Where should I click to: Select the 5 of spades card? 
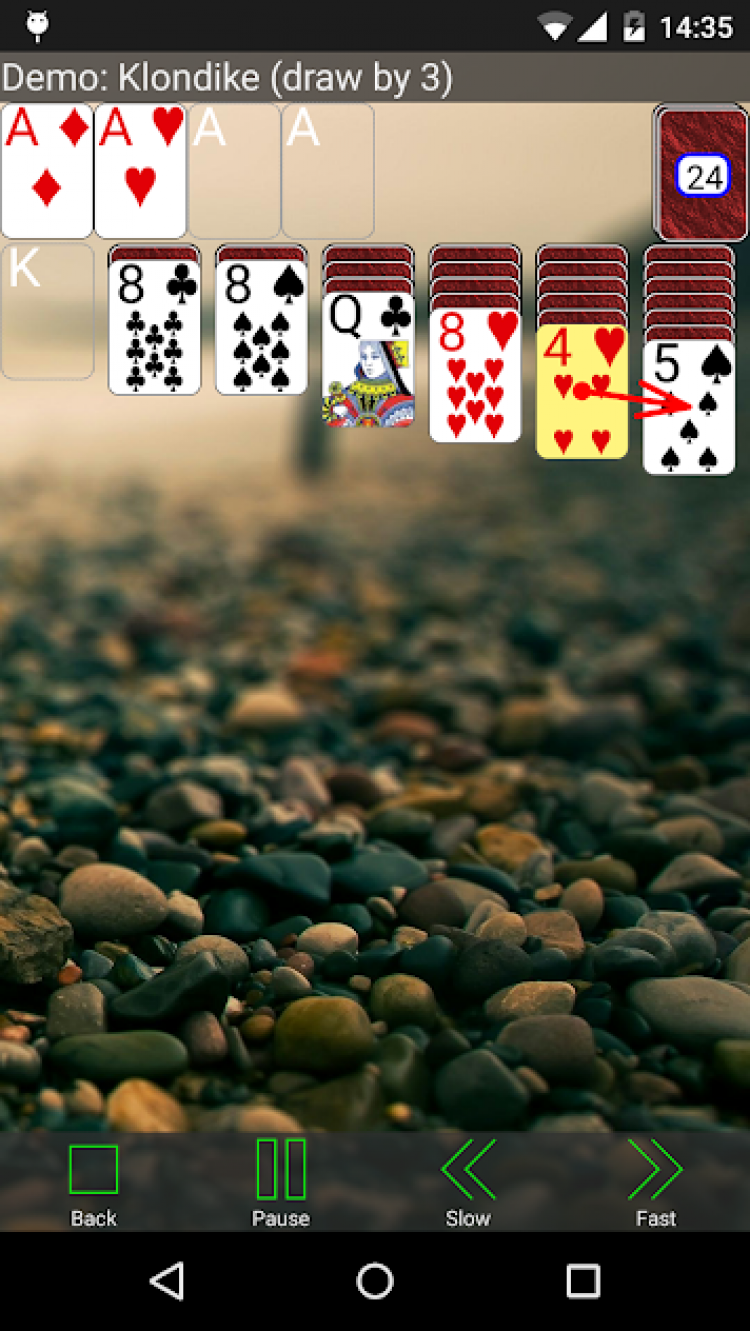689,407
